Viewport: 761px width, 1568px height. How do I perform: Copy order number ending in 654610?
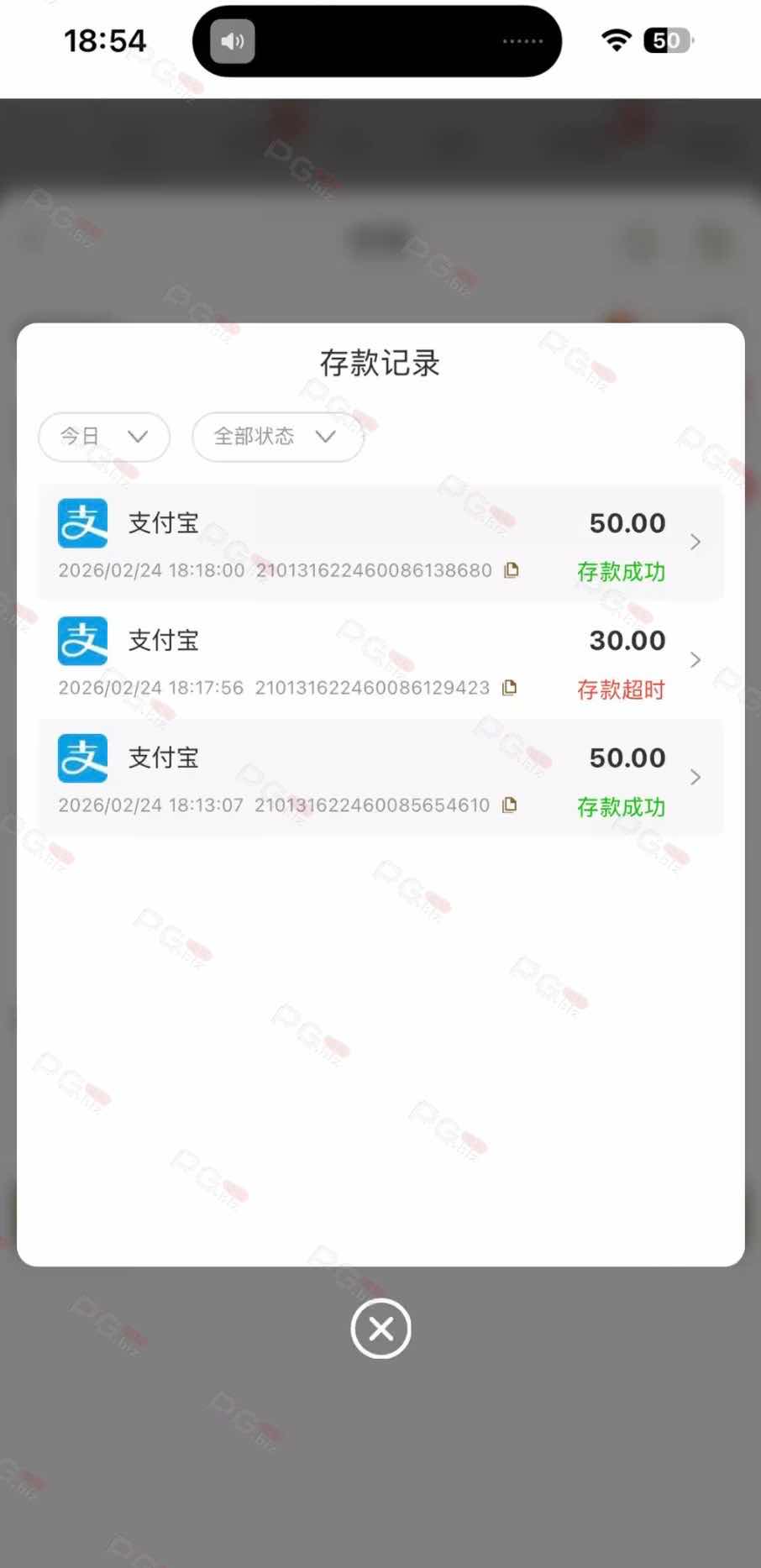tap(509, 805)
